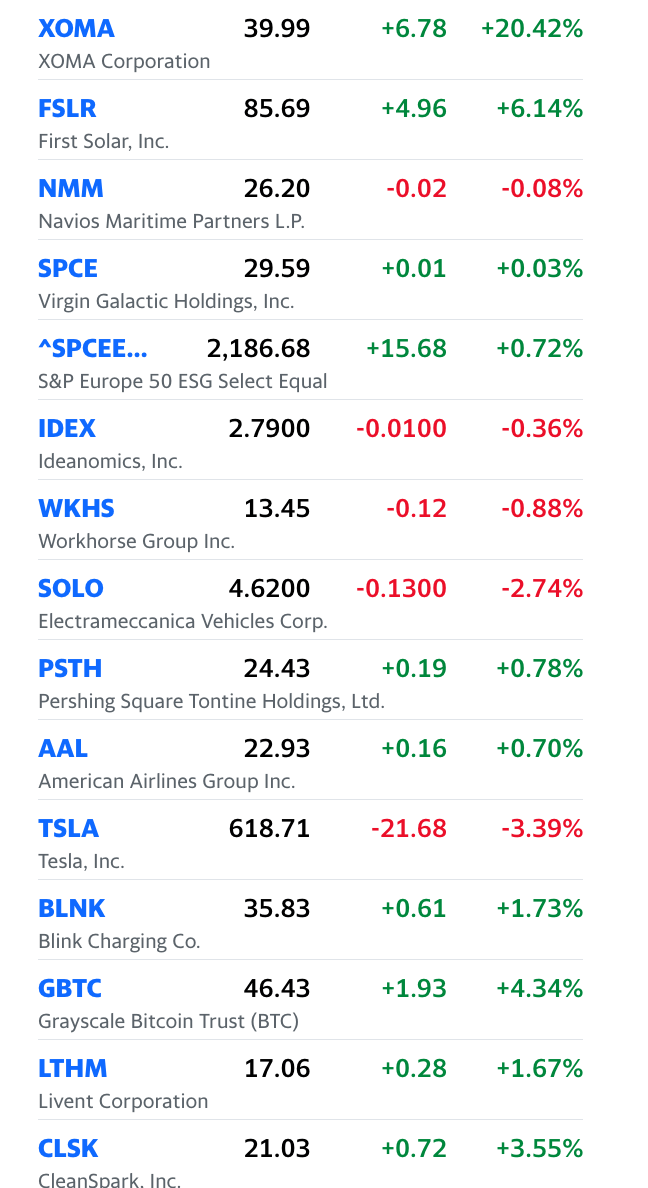
Task: Open S&P Europe 50 ESG index row
Action: coord(92,349)
